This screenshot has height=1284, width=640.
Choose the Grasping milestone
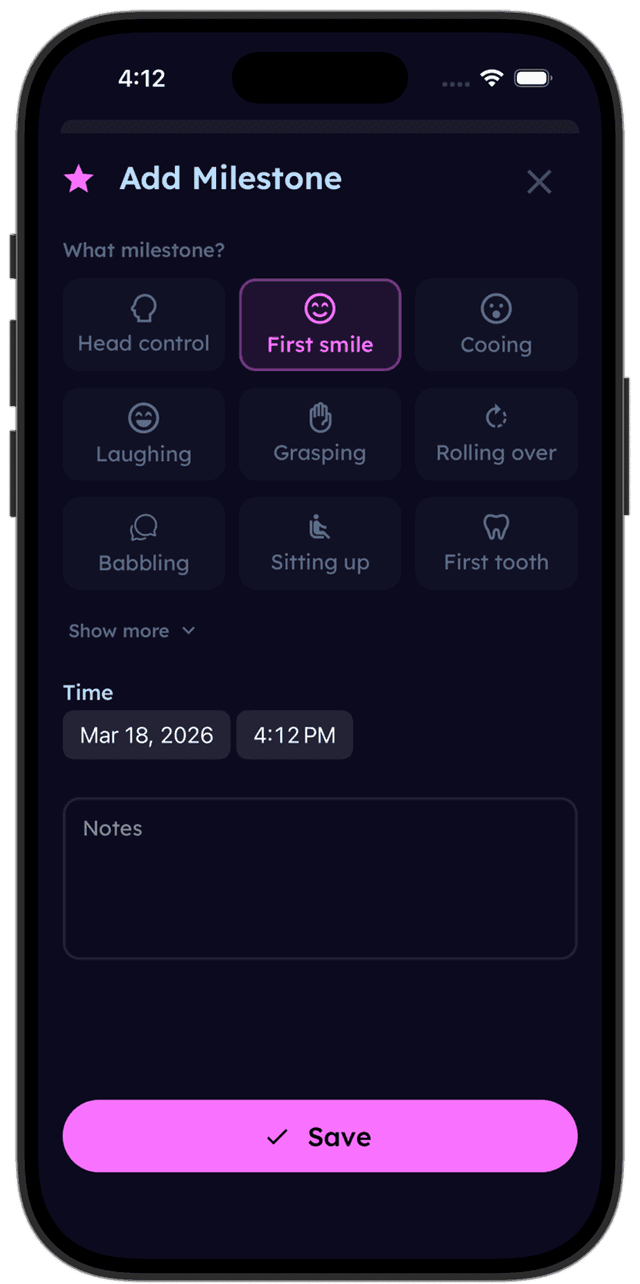(x=320, y=434)
